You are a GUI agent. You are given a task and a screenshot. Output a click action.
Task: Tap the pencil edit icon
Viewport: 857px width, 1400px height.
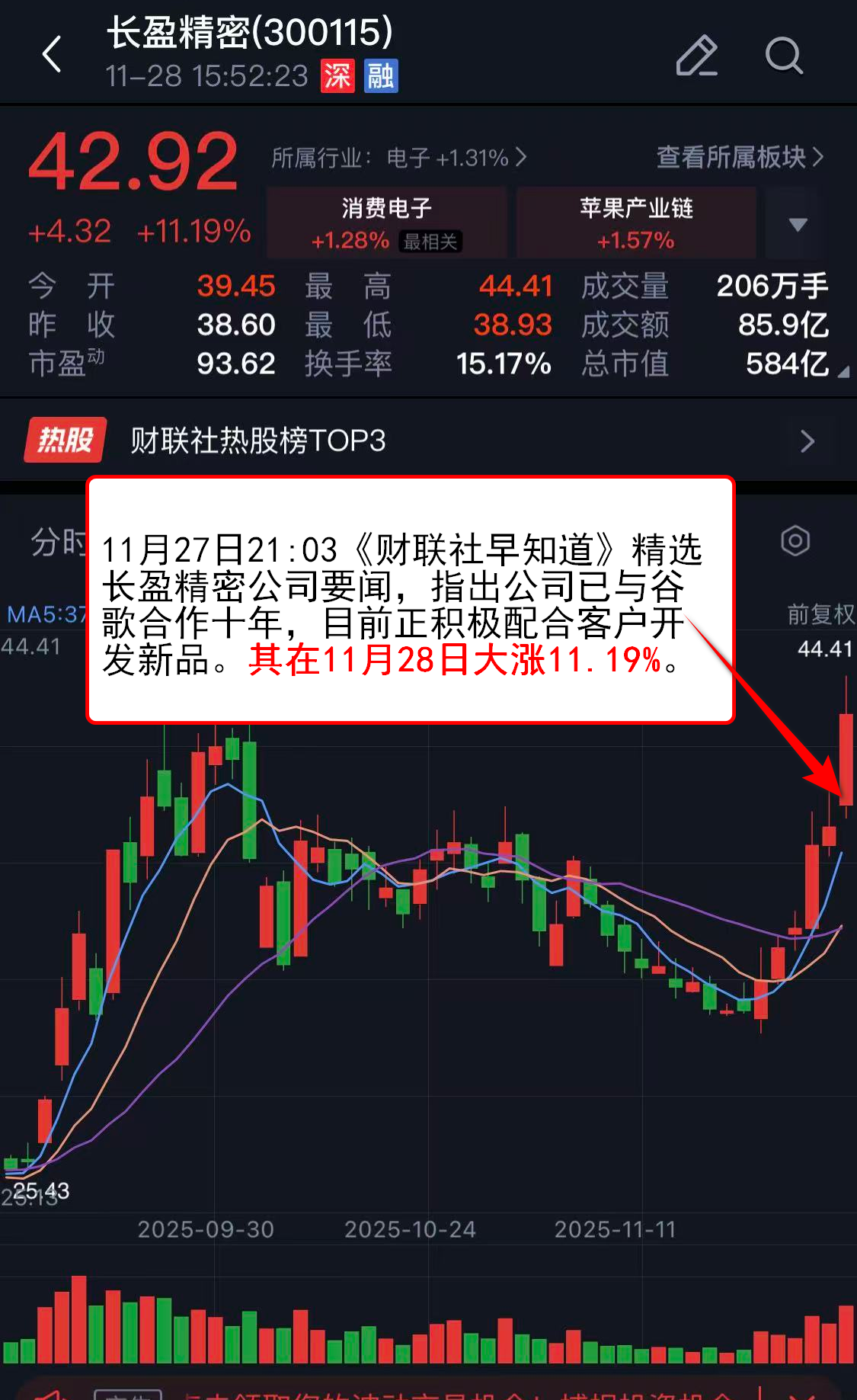coord(696,56)
